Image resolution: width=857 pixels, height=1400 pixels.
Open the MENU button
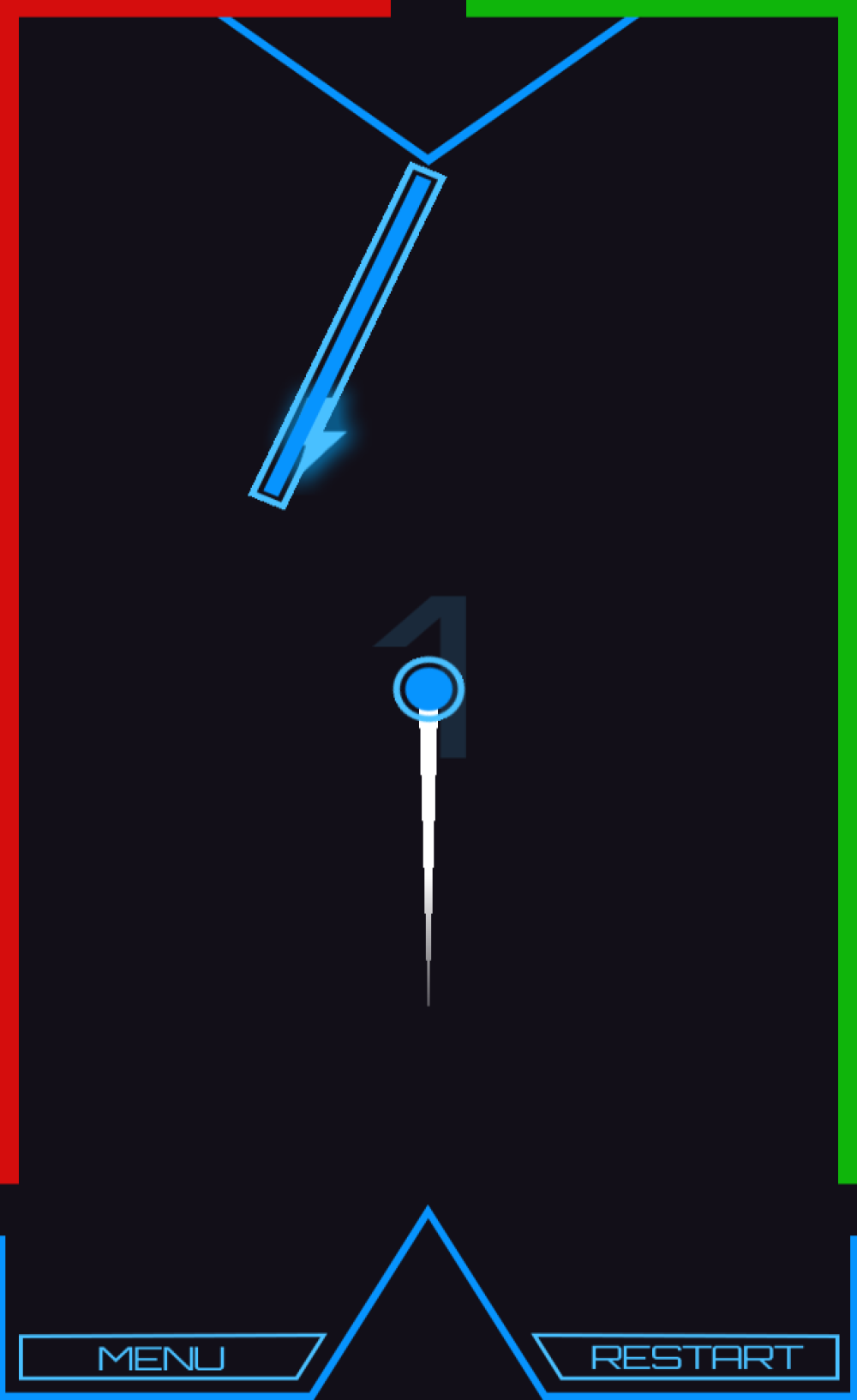(x=163, y=1358)
